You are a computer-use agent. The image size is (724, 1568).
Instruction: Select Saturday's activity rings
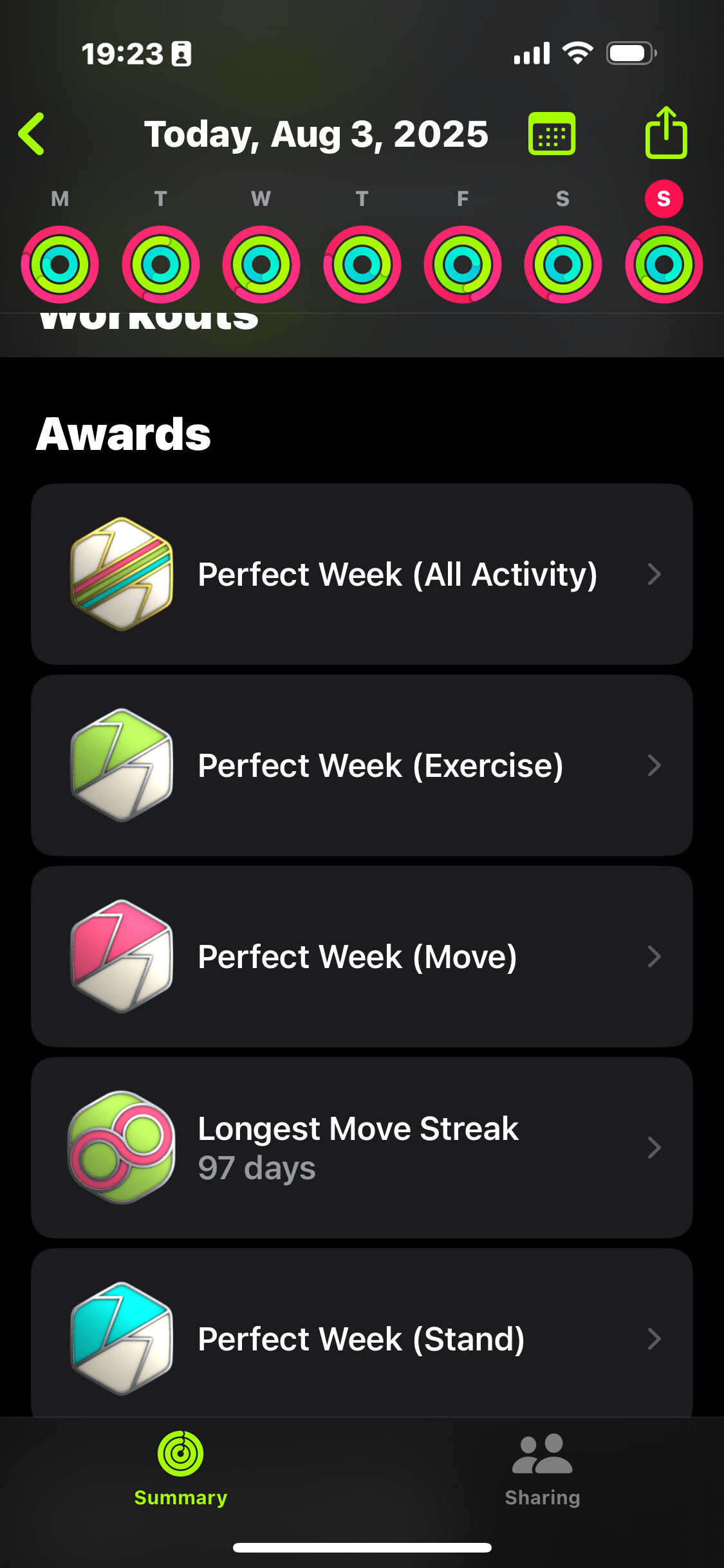click(x=563, y=265)
